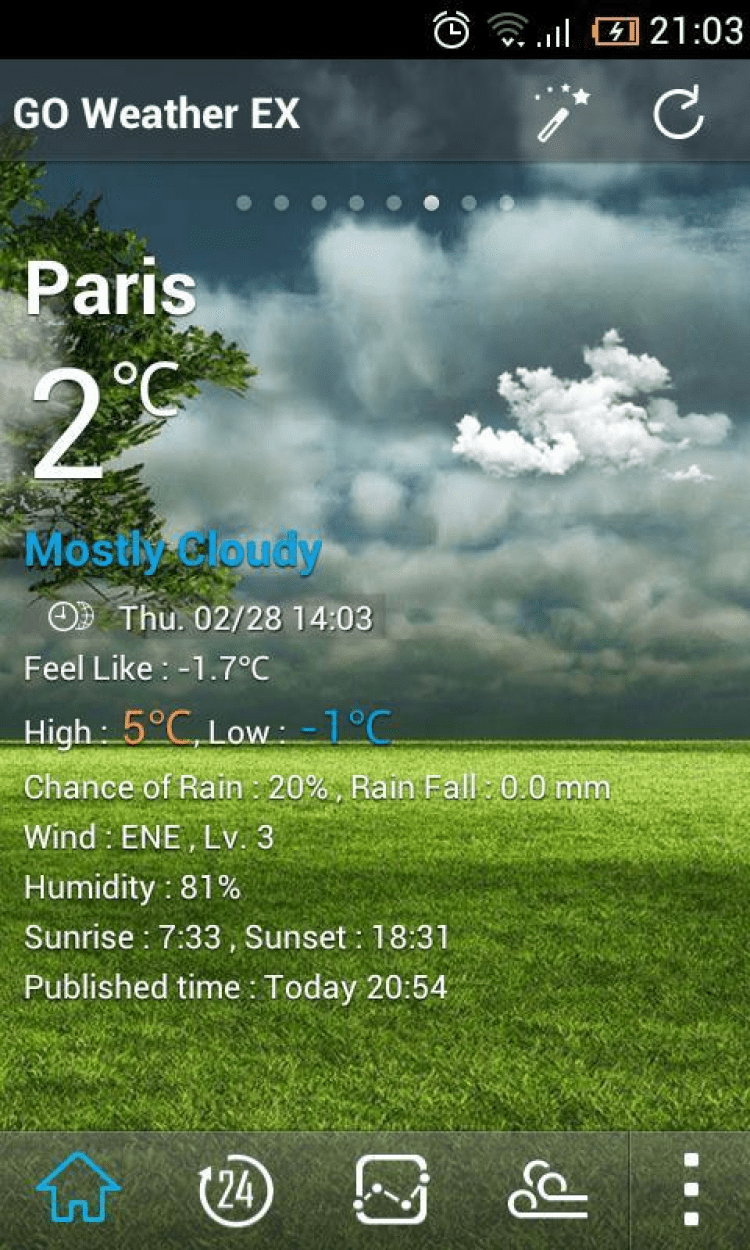Viewport: 750px width, 1250px height.
Task: Open the forecast trend graph tab
Action: coord(391,1190)
